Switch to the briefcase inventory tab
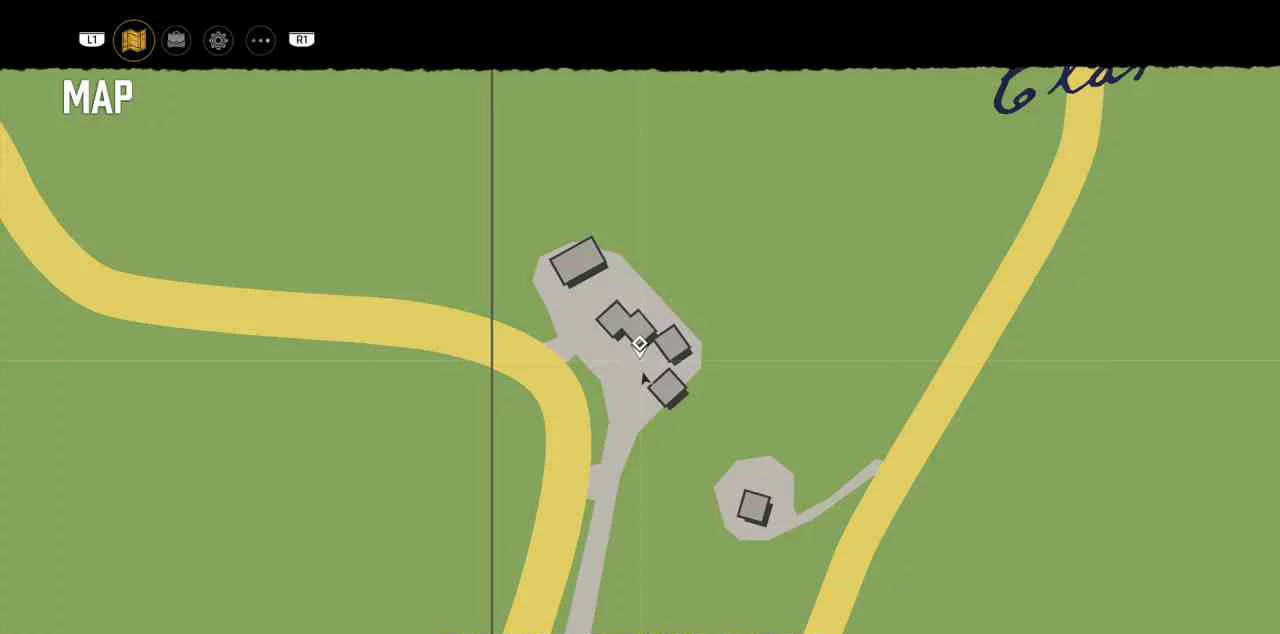Image resolution: width=1280 pixels, height=634 pixels. click(x=176, y=40)
